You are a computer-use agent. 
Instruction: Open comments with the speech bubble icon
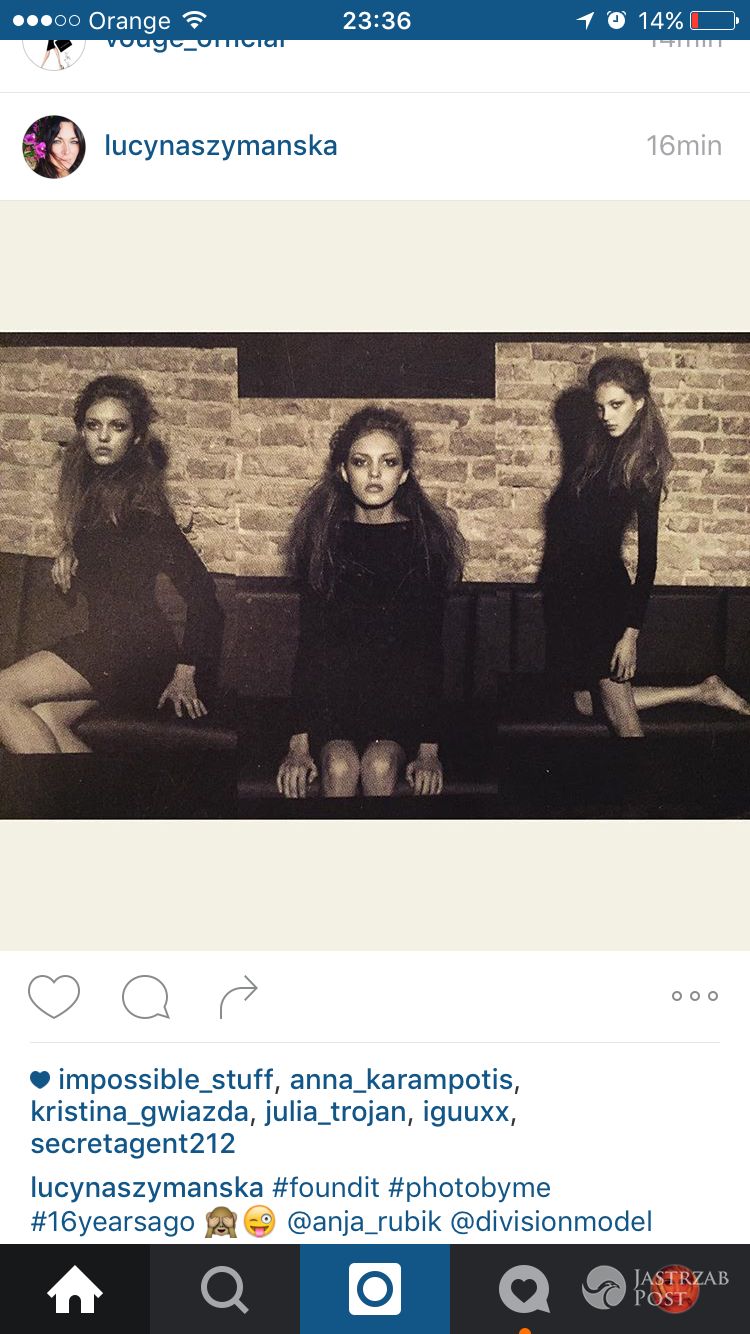145,997
